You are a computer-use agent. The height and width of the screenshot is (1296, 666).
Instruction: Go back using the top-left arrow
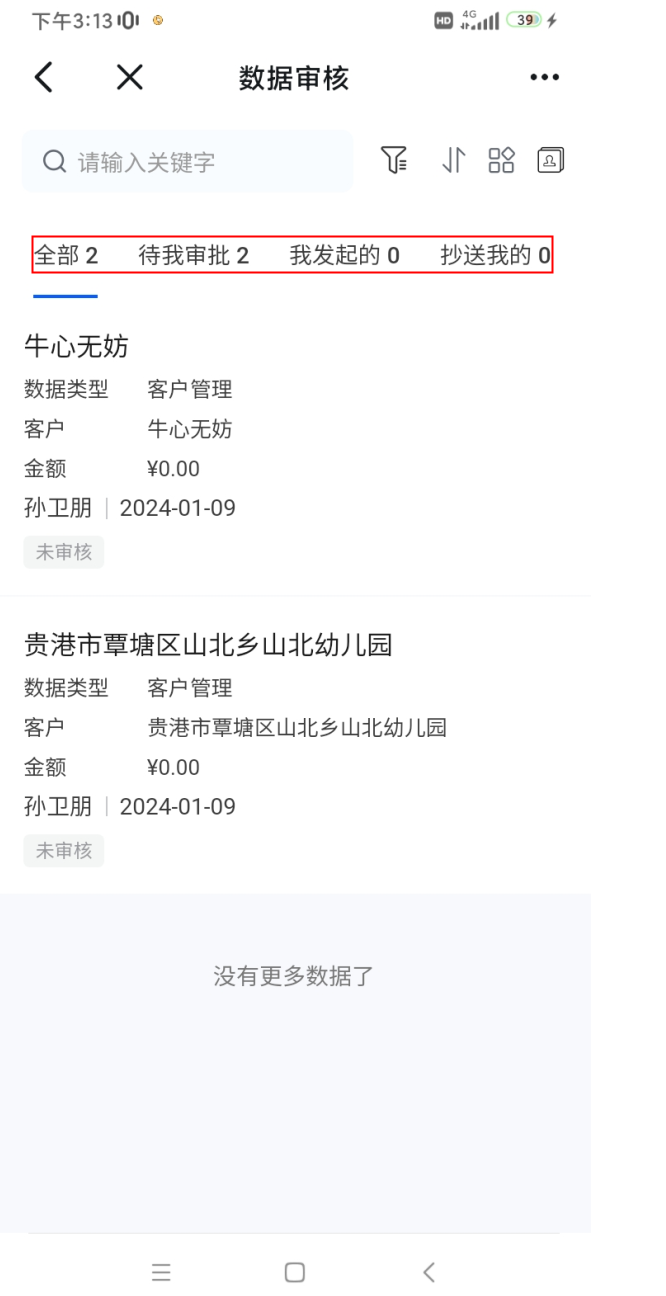[x=43, y=77]
